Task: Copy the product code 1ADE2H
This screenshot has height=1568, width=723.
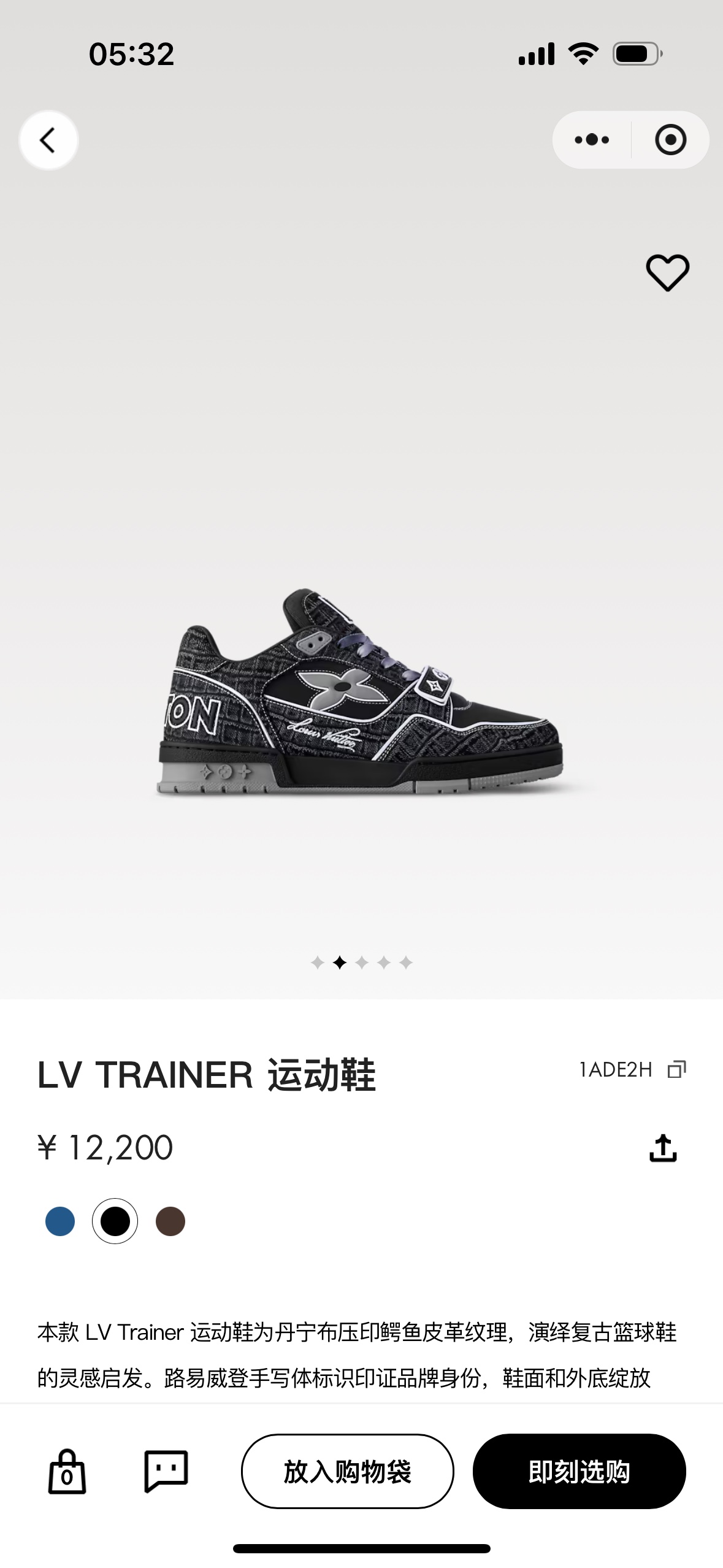Action: 678,1067
